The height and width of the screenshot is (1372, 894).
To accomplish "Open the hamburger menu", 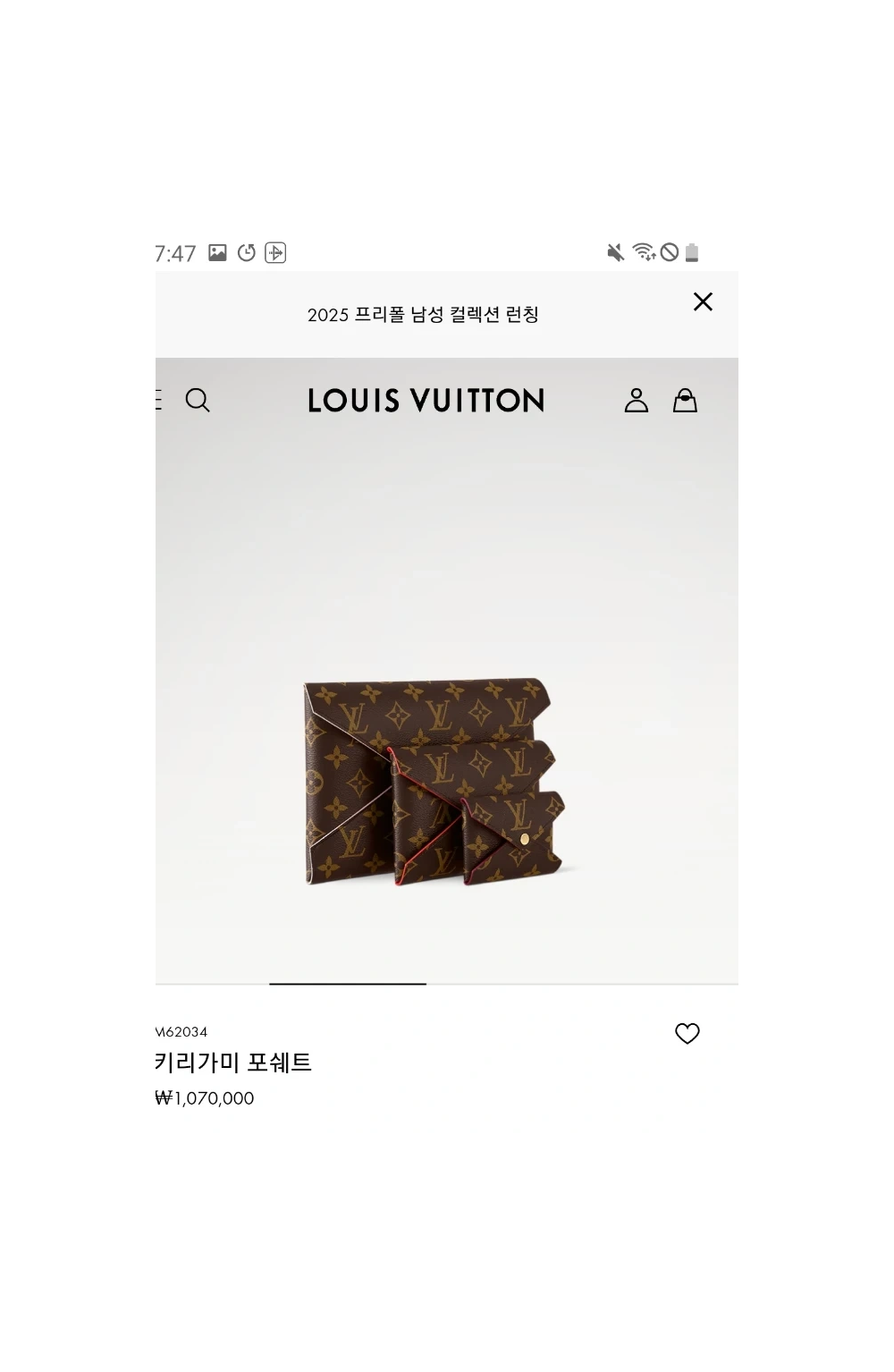I will click(159, 400).
